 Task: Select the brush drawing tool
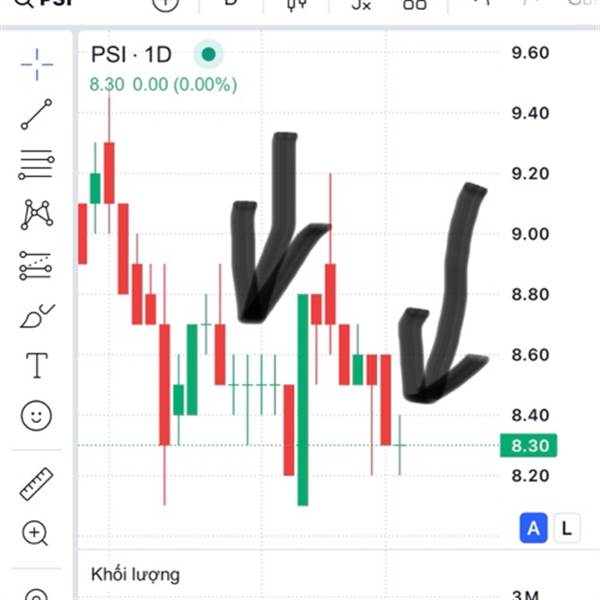[x=37, y=316]
